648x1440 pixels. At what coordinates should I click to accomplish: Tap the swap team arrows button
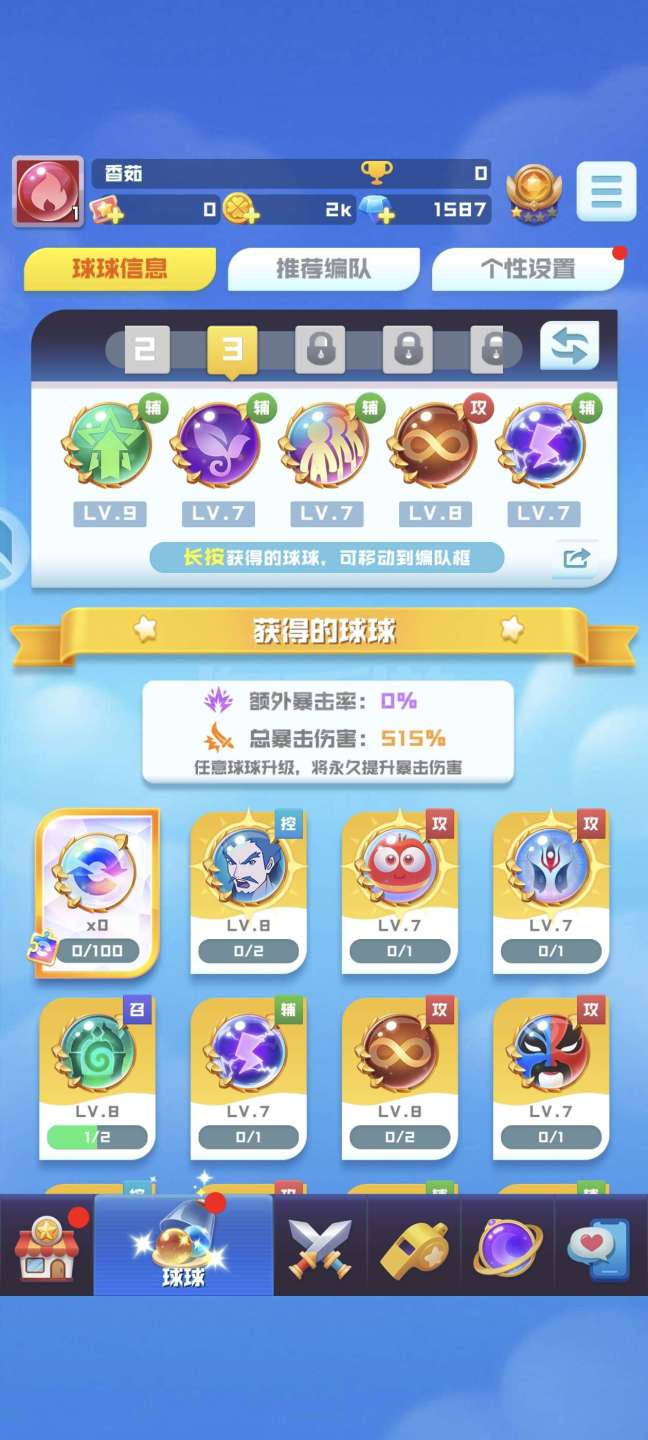pyautogui.click(x=569, y=347)
